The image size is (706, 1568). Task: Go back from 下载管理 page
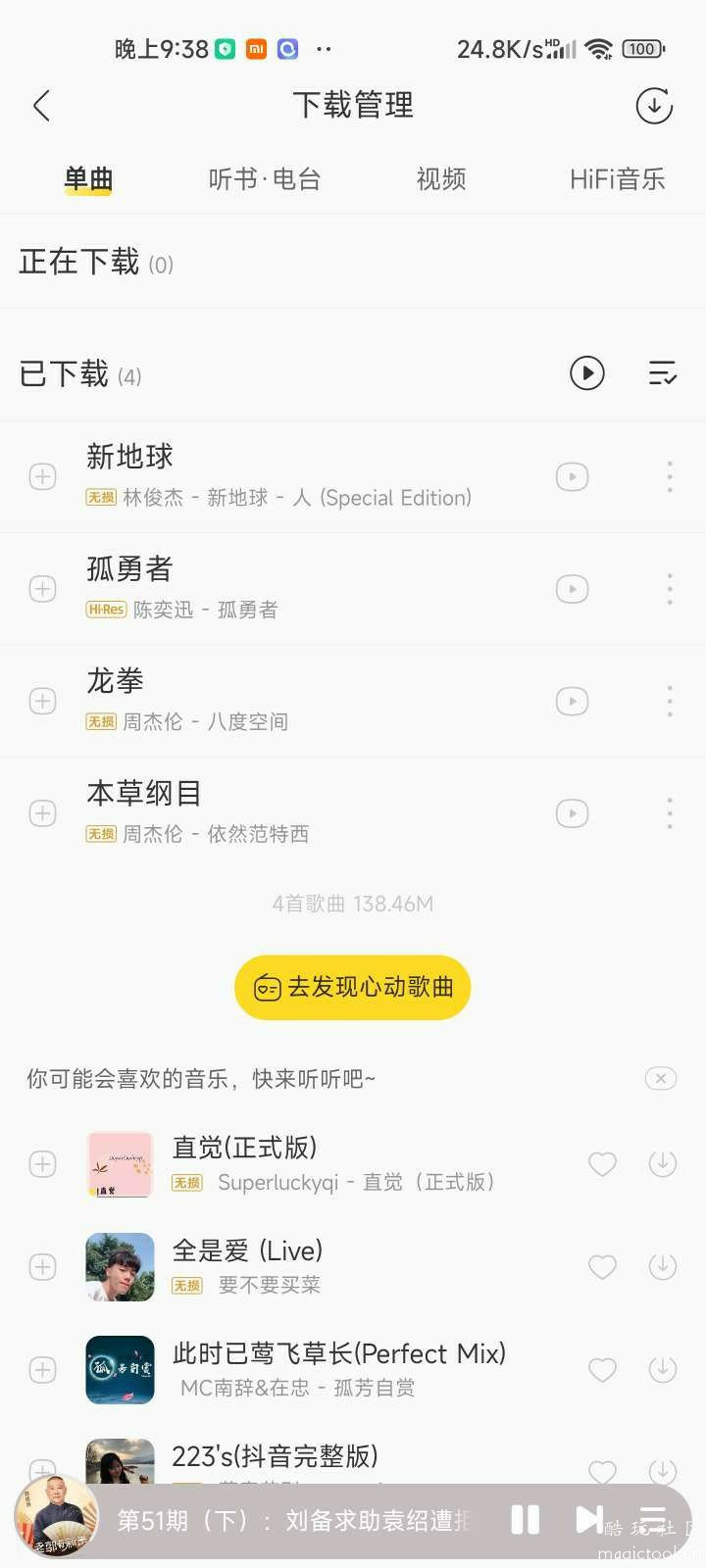coord(41,106)
